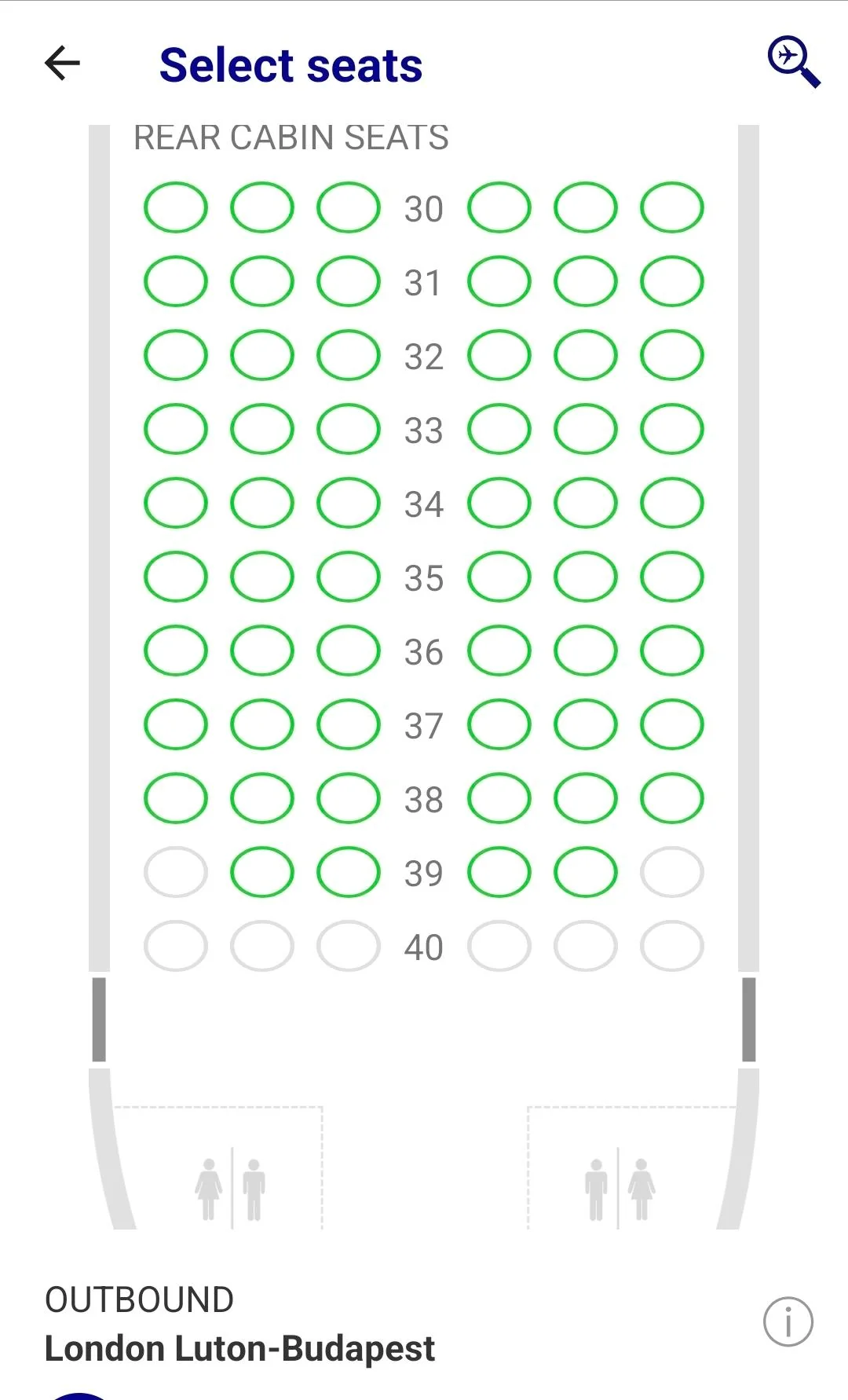Pick the left aisle seat in row 32
848x1400 pixels.
pos(349,355)
